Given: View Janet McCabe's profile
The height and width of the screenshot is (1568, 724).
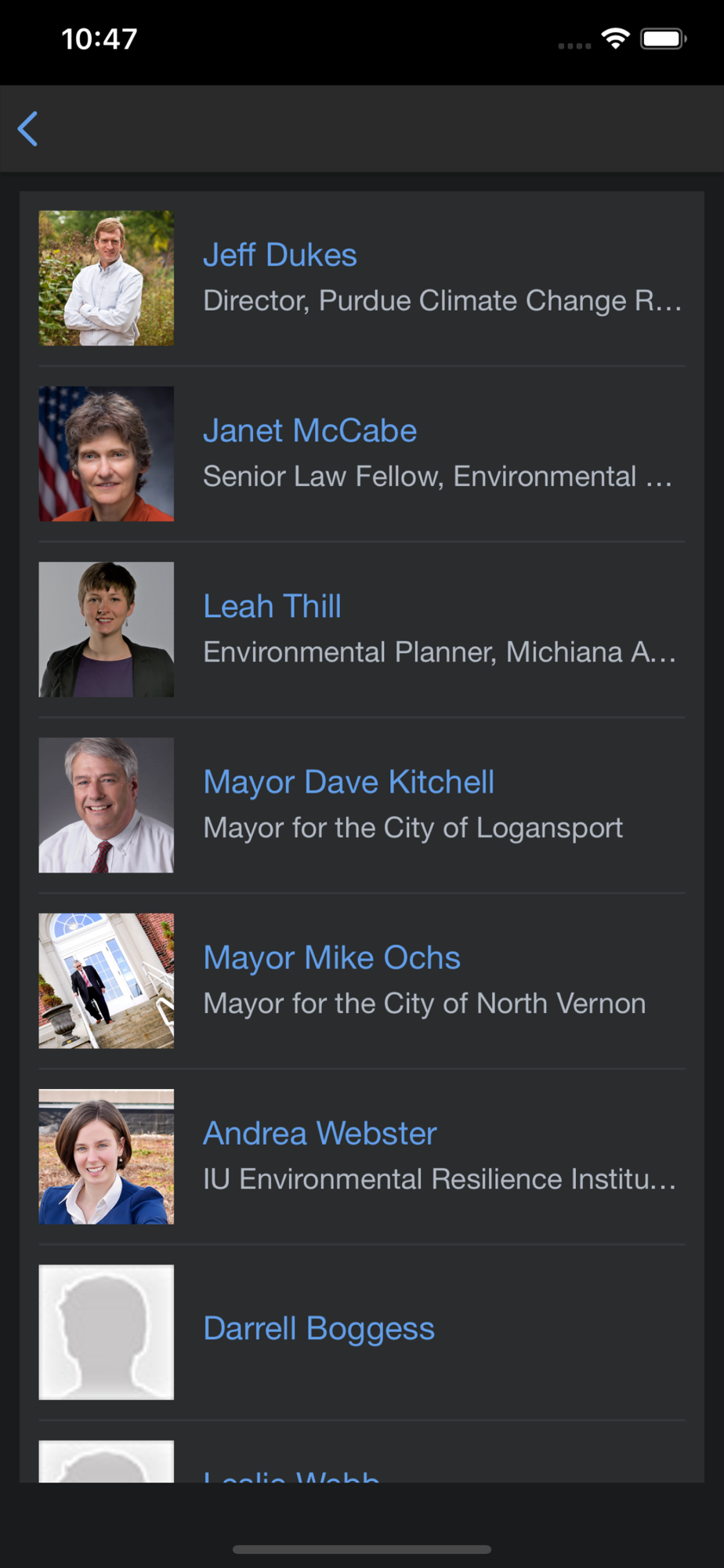Looking at the screenshot, I should coord(362,454).
